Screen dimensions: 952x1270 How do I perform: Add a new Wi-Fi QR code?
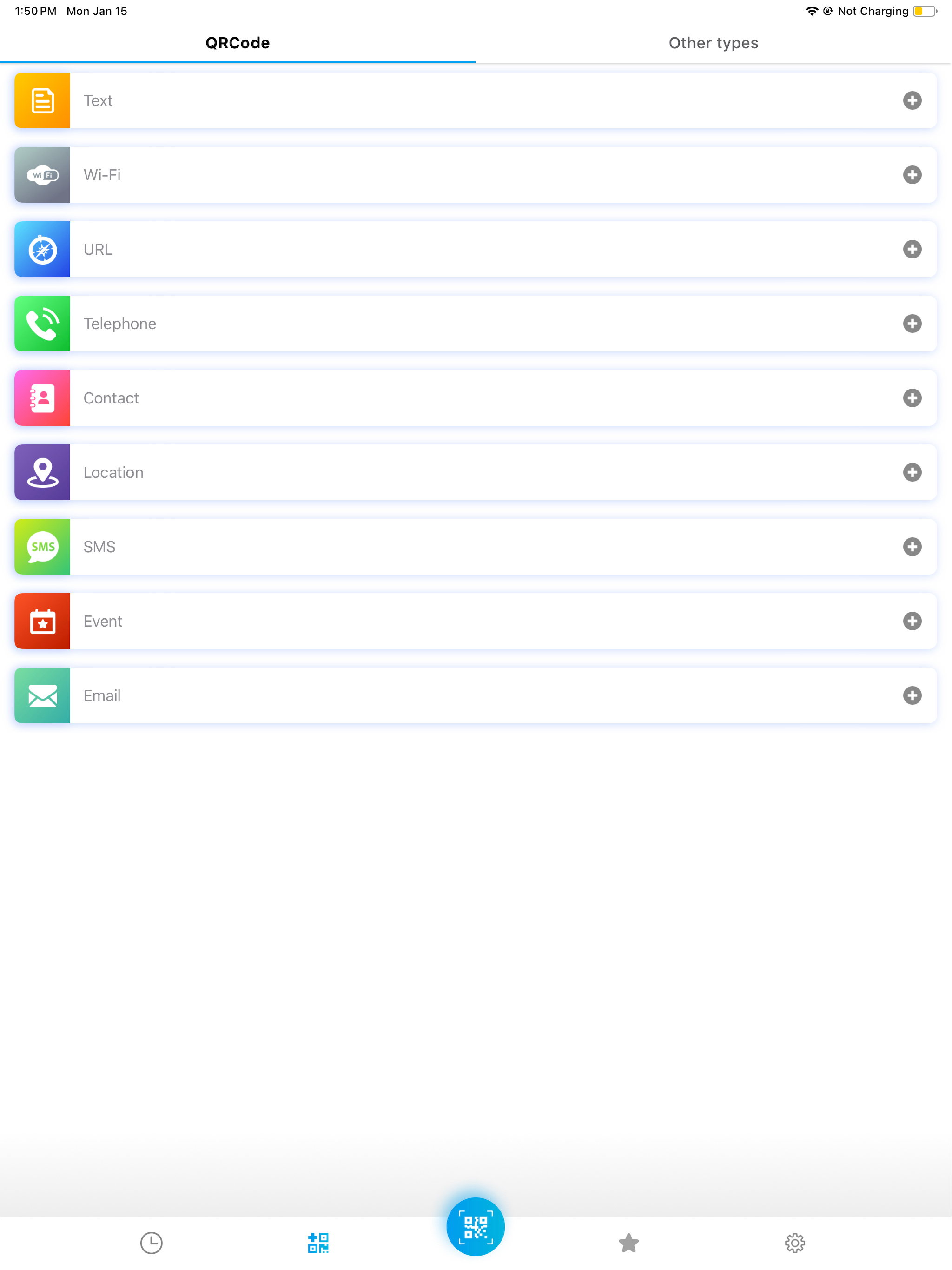coord(913,174)
